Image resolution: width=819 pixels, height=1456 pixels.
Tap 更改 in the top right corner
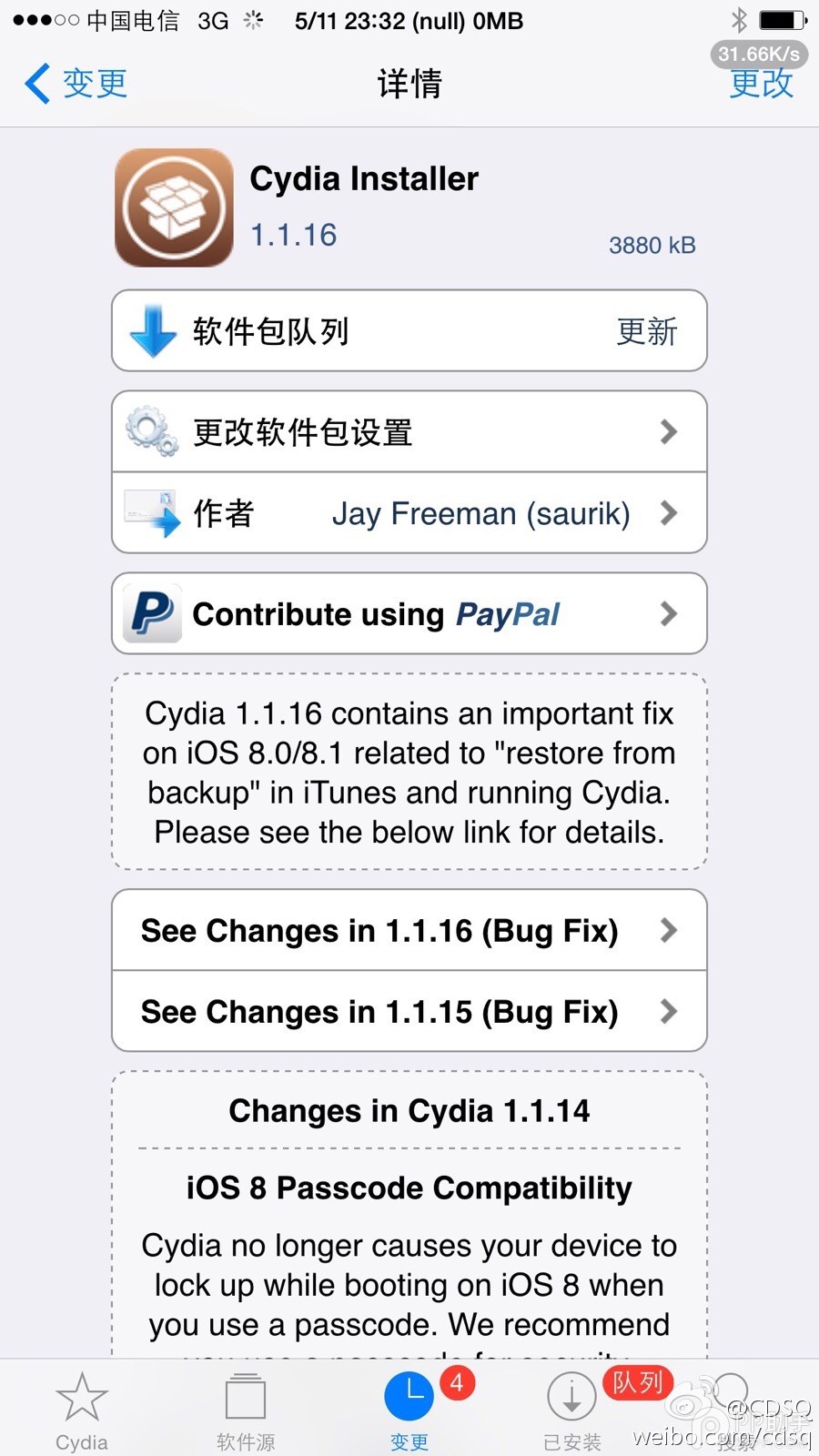[x=761, y=84]
